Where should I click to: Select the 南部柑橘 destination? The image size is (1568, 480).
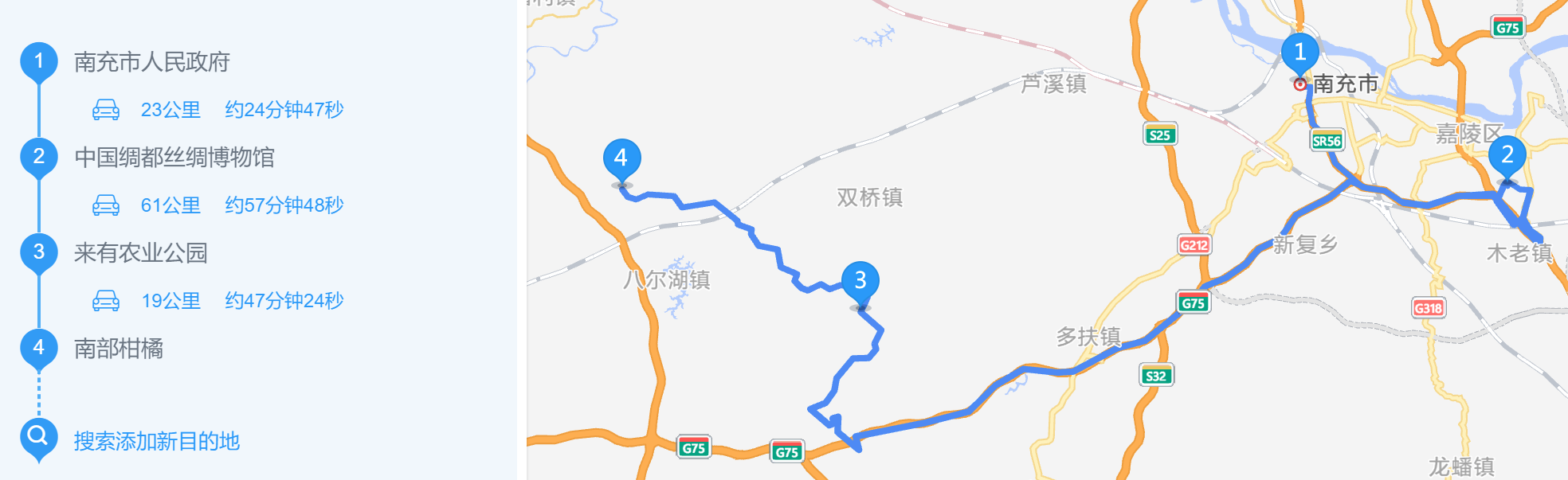tap(118, 349)
